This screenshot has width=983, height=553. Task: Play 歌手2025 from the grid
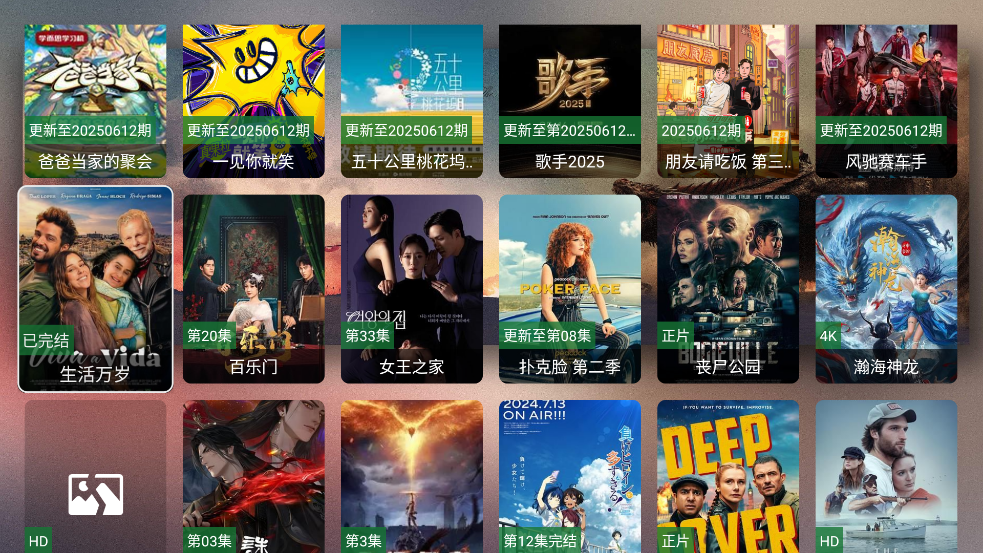[569, 100]
